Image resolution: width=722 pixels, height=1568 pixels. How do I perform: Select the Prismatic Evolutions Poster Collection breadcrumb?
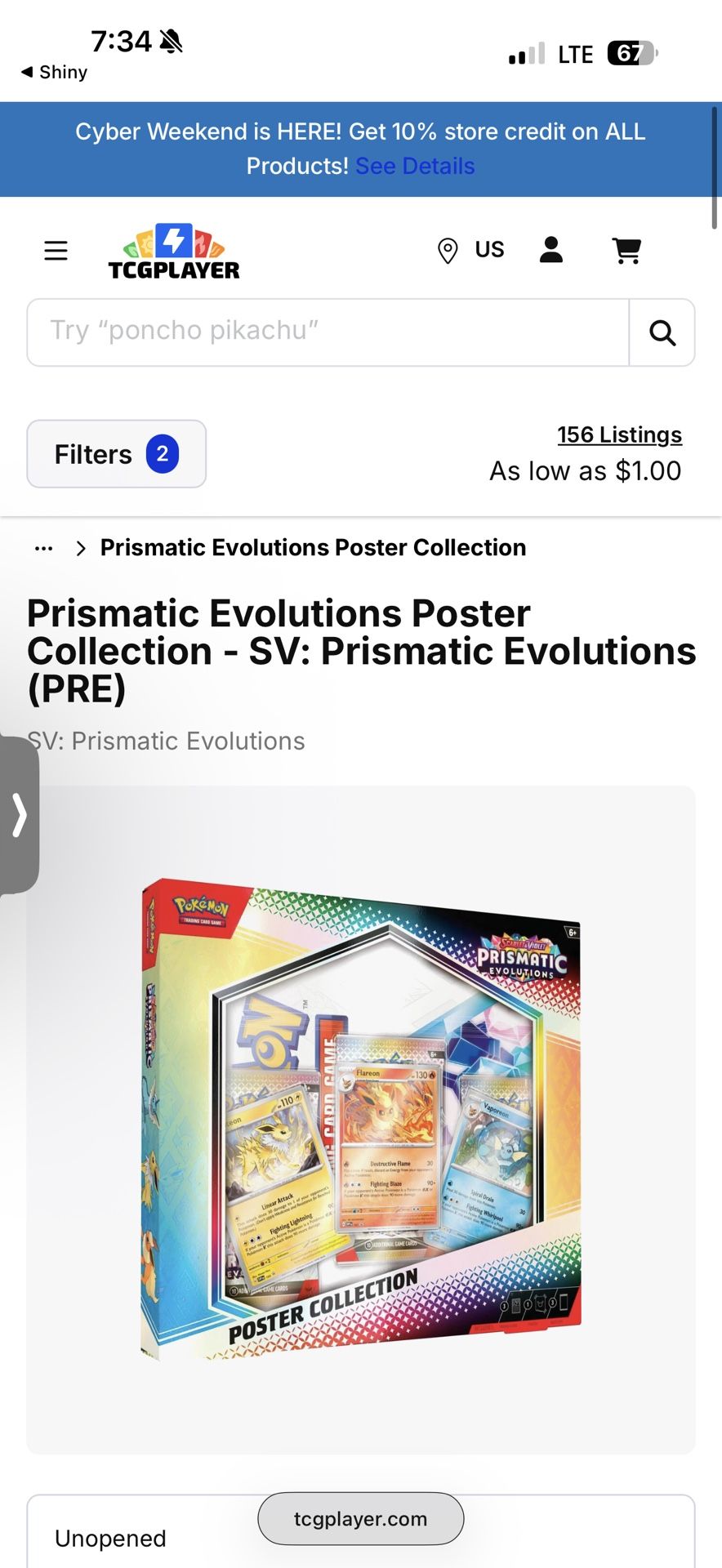(x=313, y=547)
